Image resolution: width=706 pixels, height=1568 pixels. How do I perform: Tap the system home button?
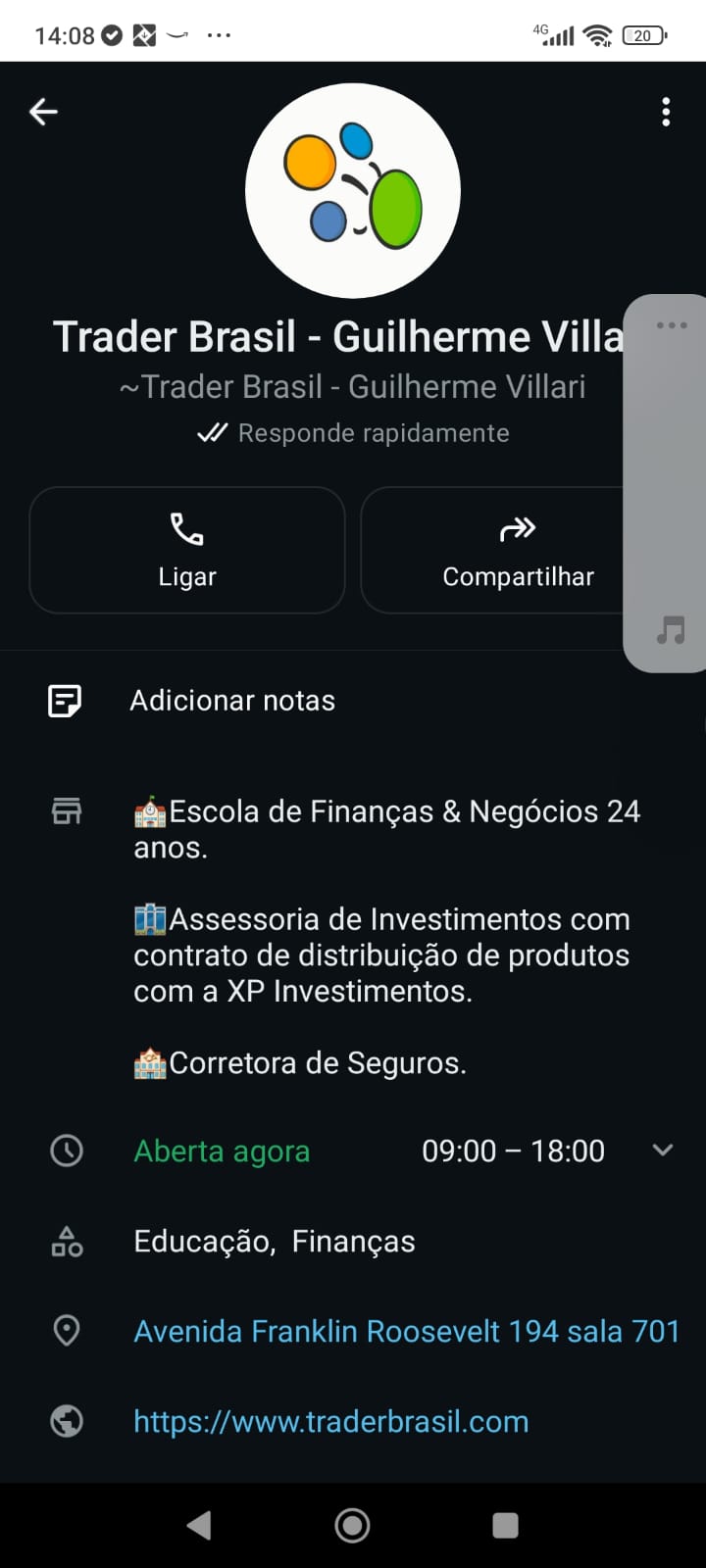click(352, 1525)
